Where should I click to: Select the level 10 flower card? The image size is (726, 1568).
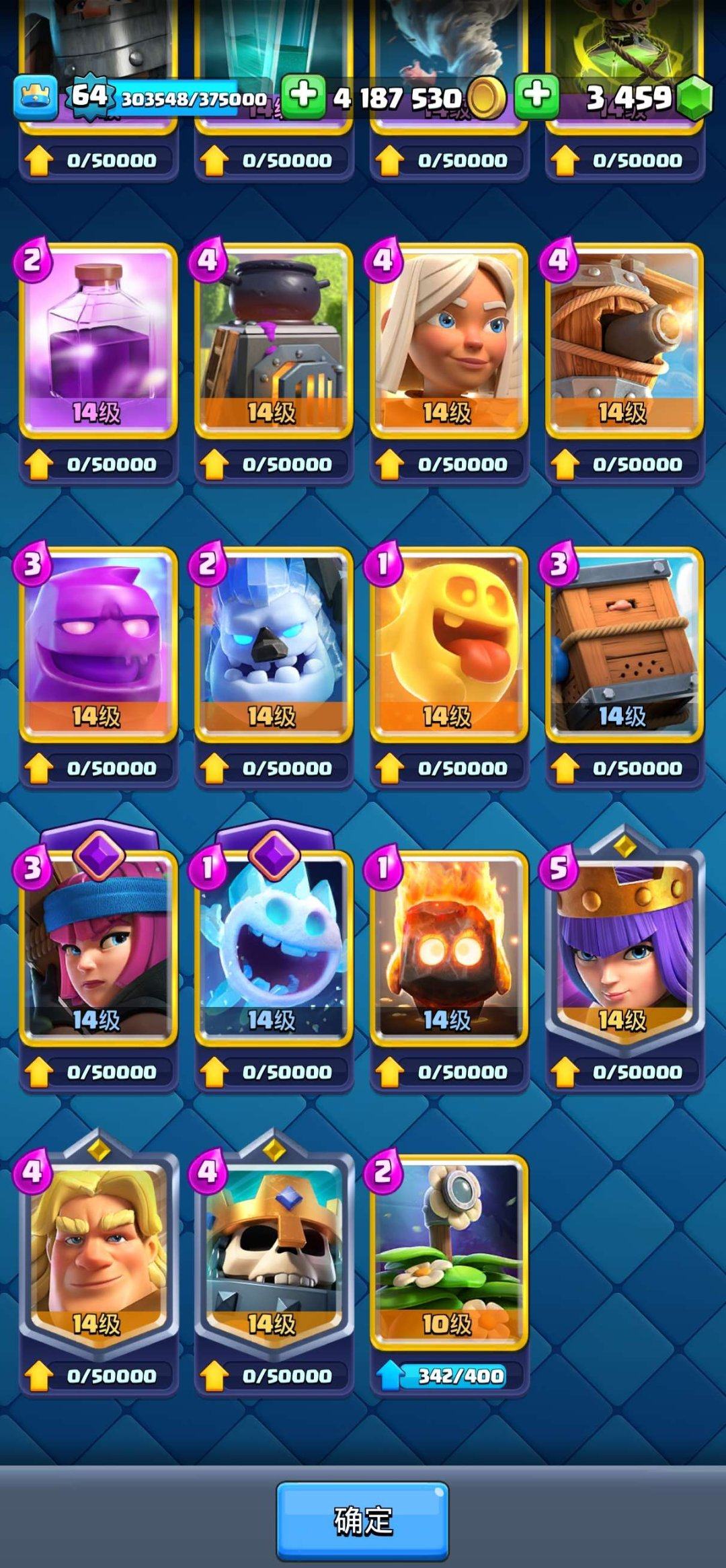[449, 1252]
